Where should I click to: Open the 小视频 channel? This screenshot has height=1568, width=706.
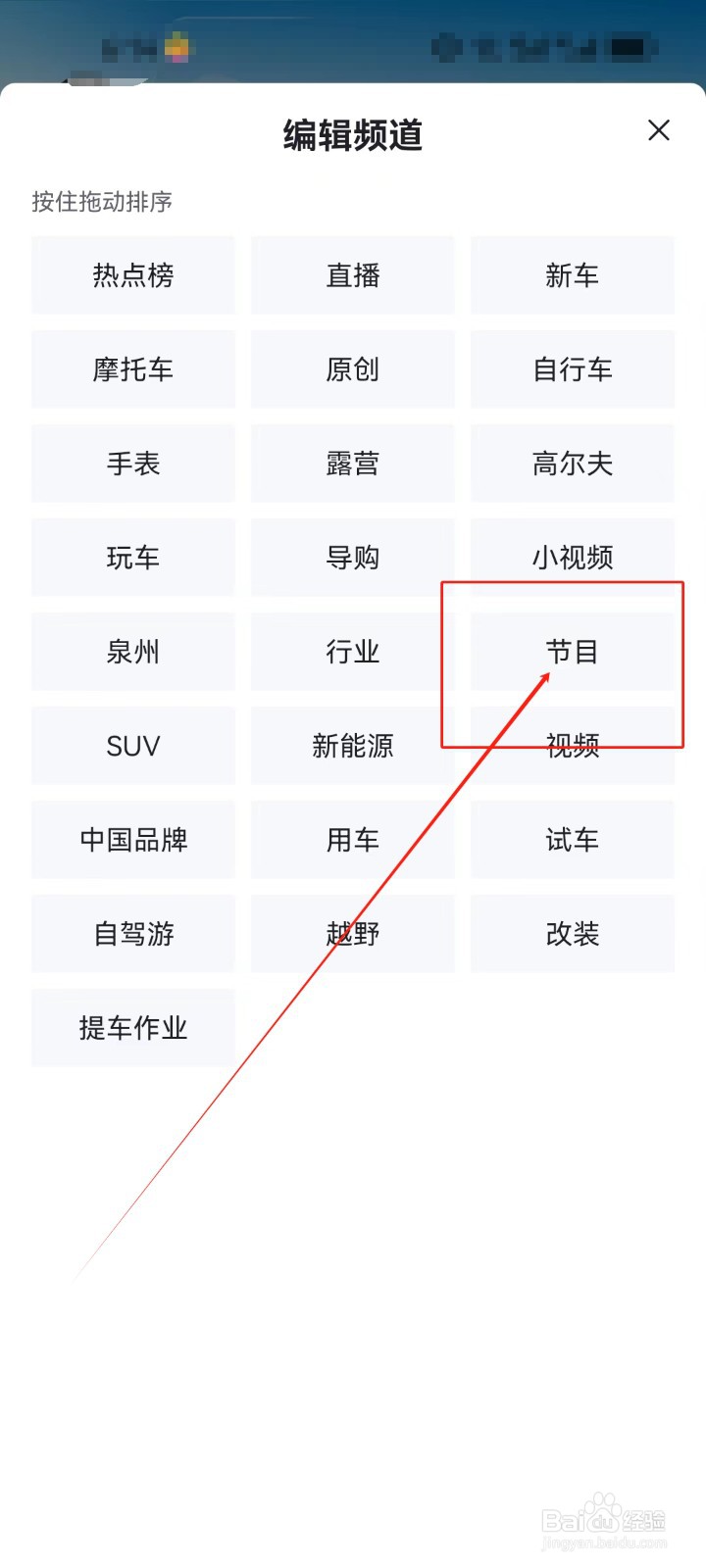point(572,558)
